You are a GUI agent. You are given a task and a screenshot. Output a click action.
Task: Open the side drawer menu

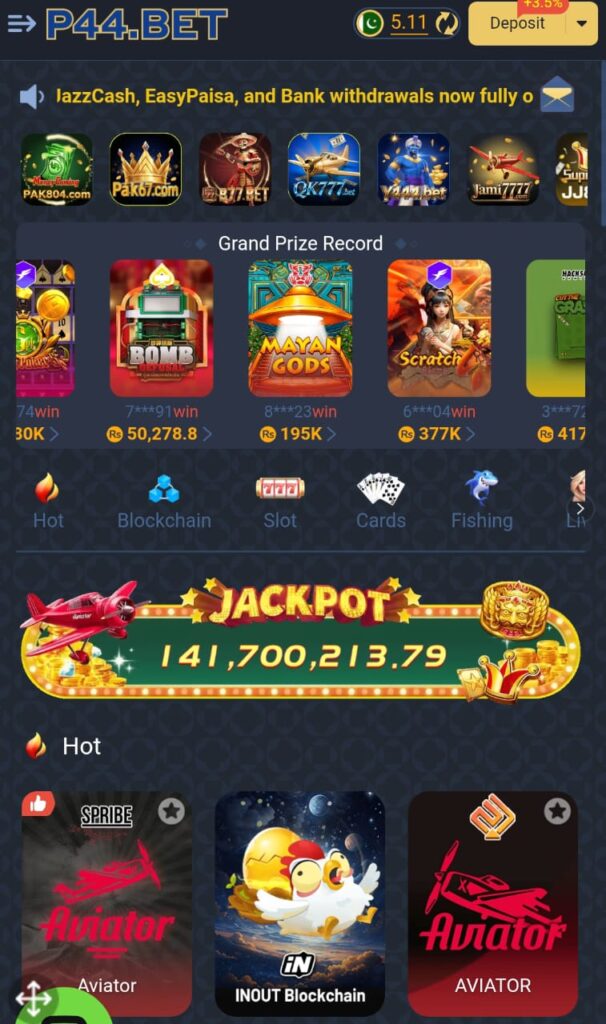(21, 23)
